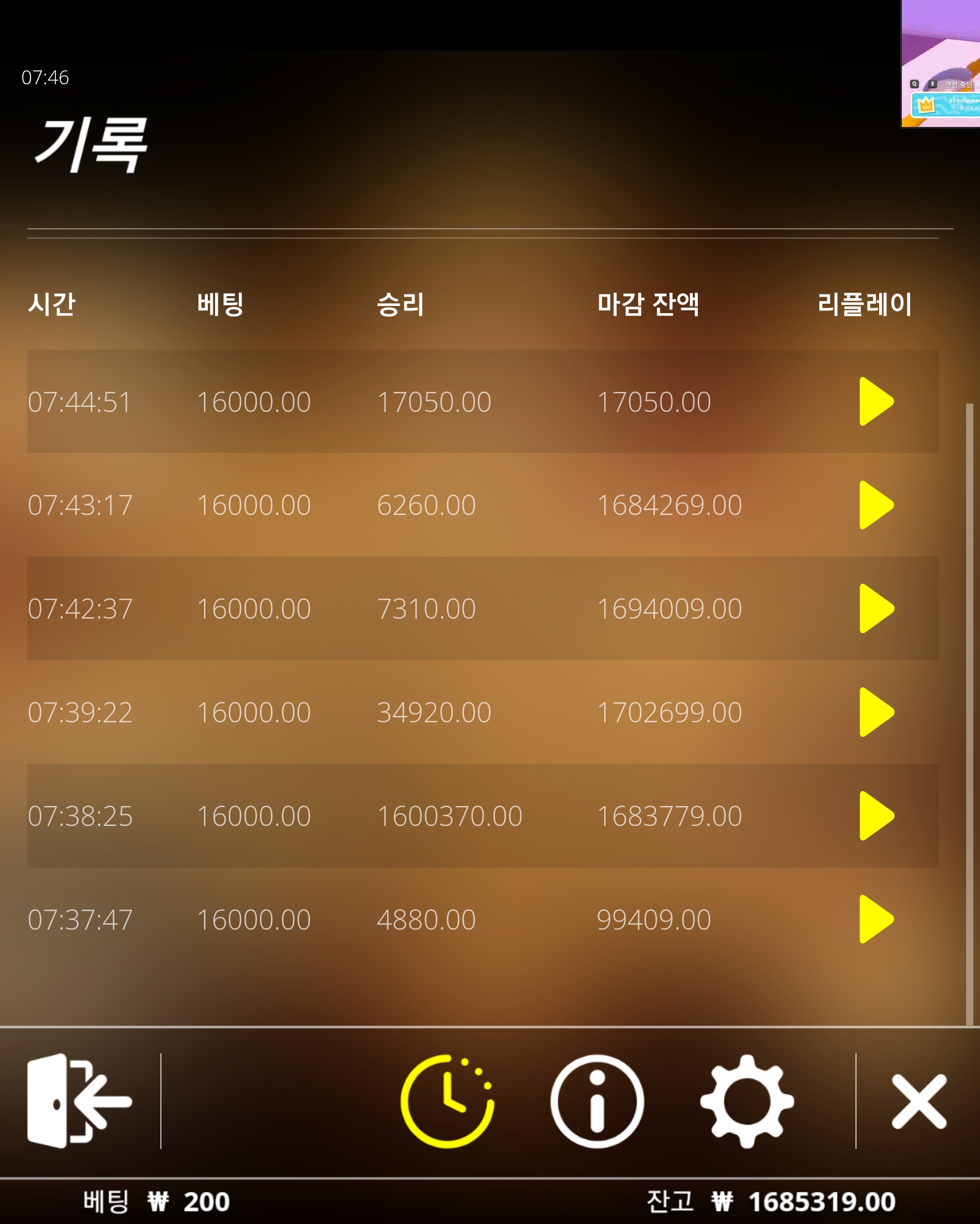Open the game info icon

click(597, 1101)
